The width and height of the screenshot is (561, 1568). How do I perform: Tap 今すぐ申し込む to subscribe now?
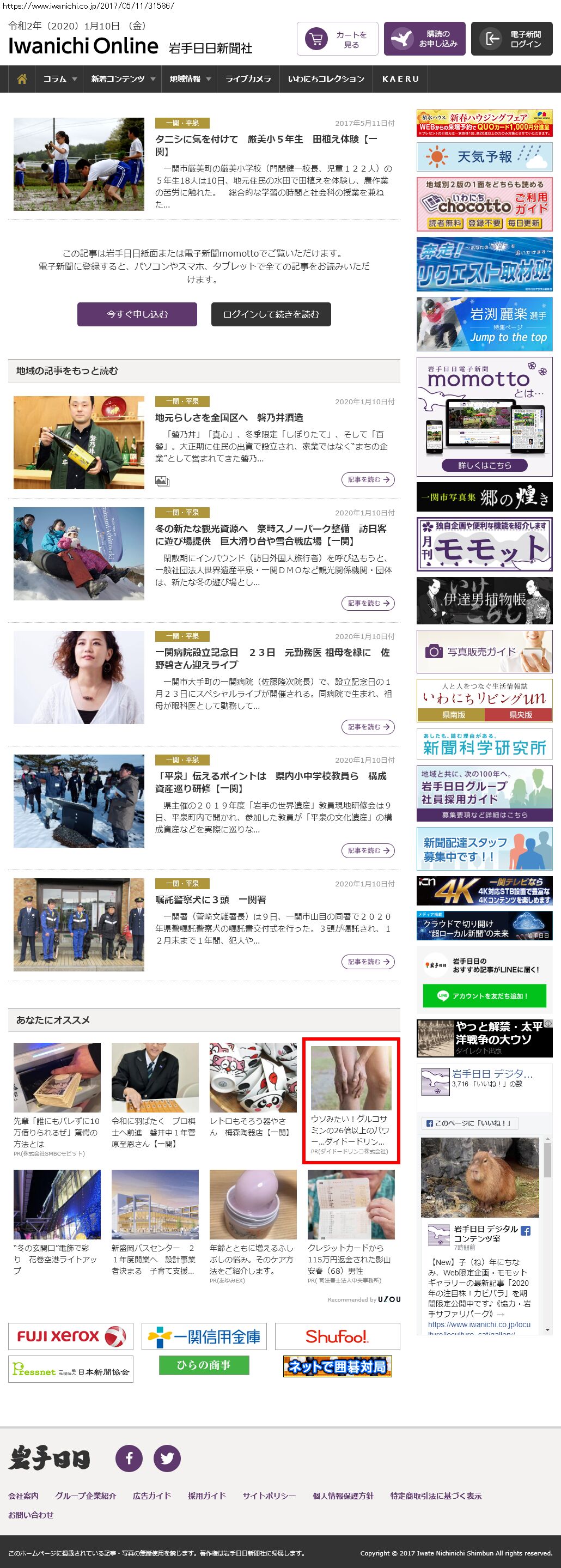pos(137,314)
